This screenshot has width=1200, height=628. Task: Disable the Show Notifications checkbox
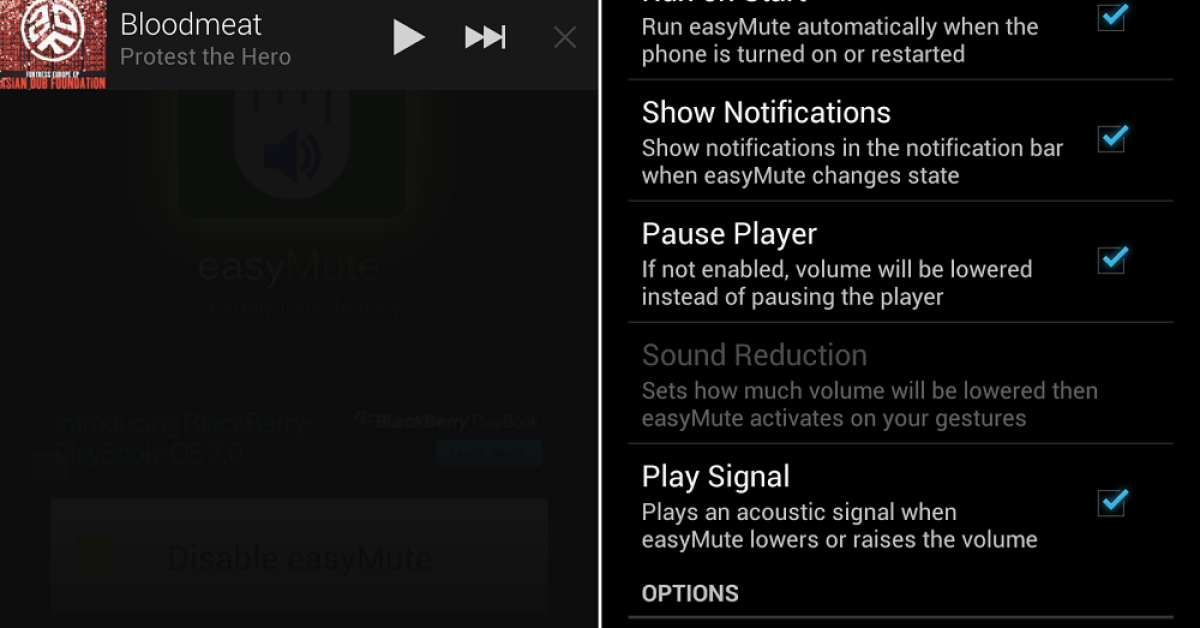point(1112,138)
